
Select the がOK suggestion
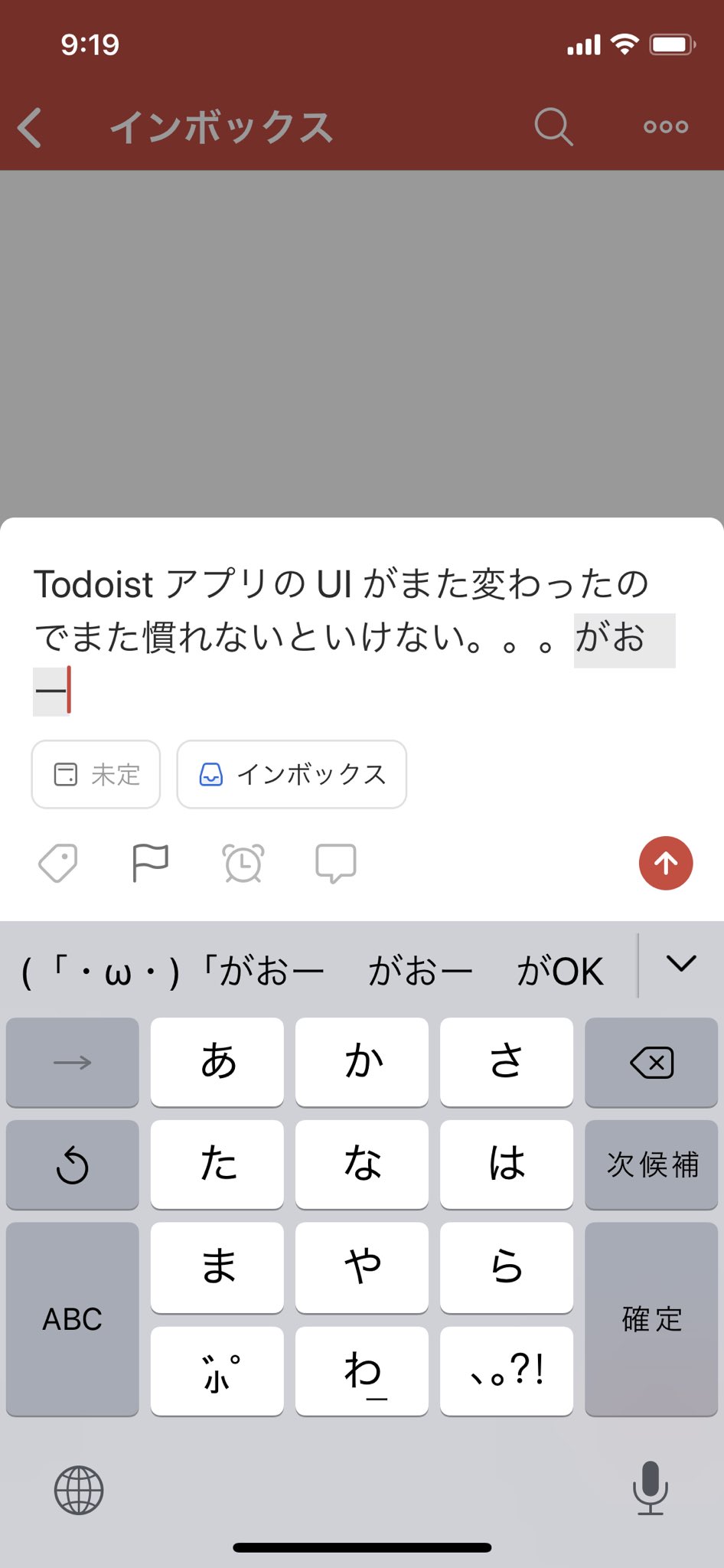tap(560, 972)
